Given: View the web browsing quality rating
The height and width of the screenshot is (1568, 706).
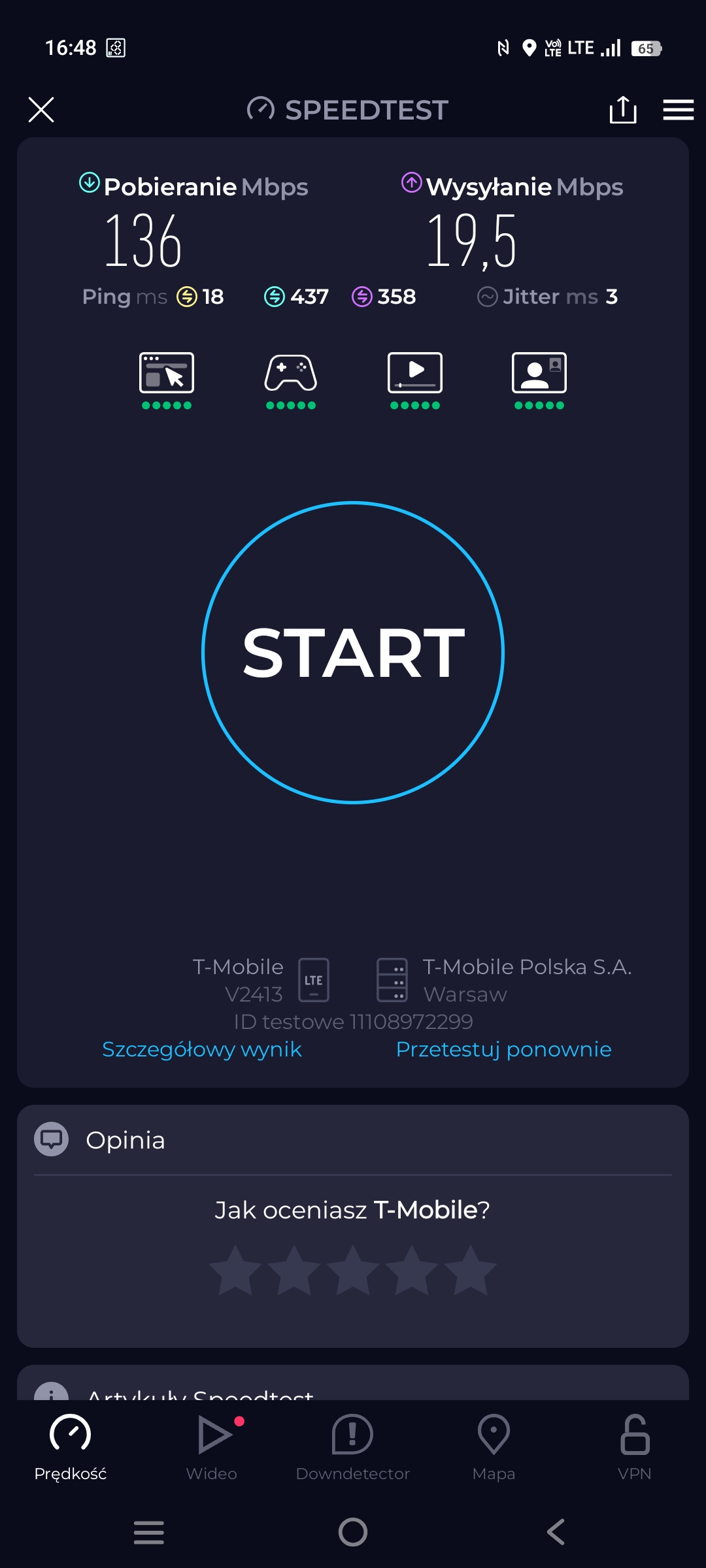Looking at the screenshot, I should (x=167, y=380).
